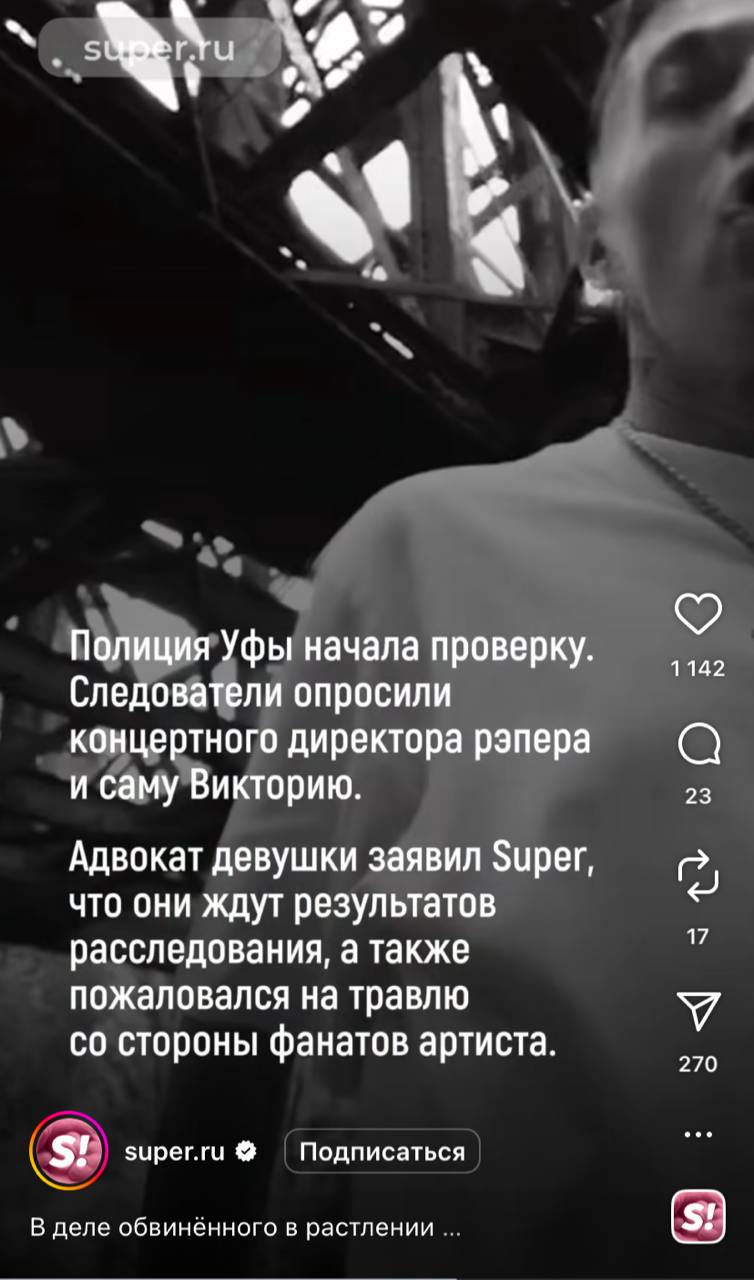The height and width of the screenshot is (1280, 754).
Task: Open the three-dot more options menu
Action: click(x=698, y=1135)
